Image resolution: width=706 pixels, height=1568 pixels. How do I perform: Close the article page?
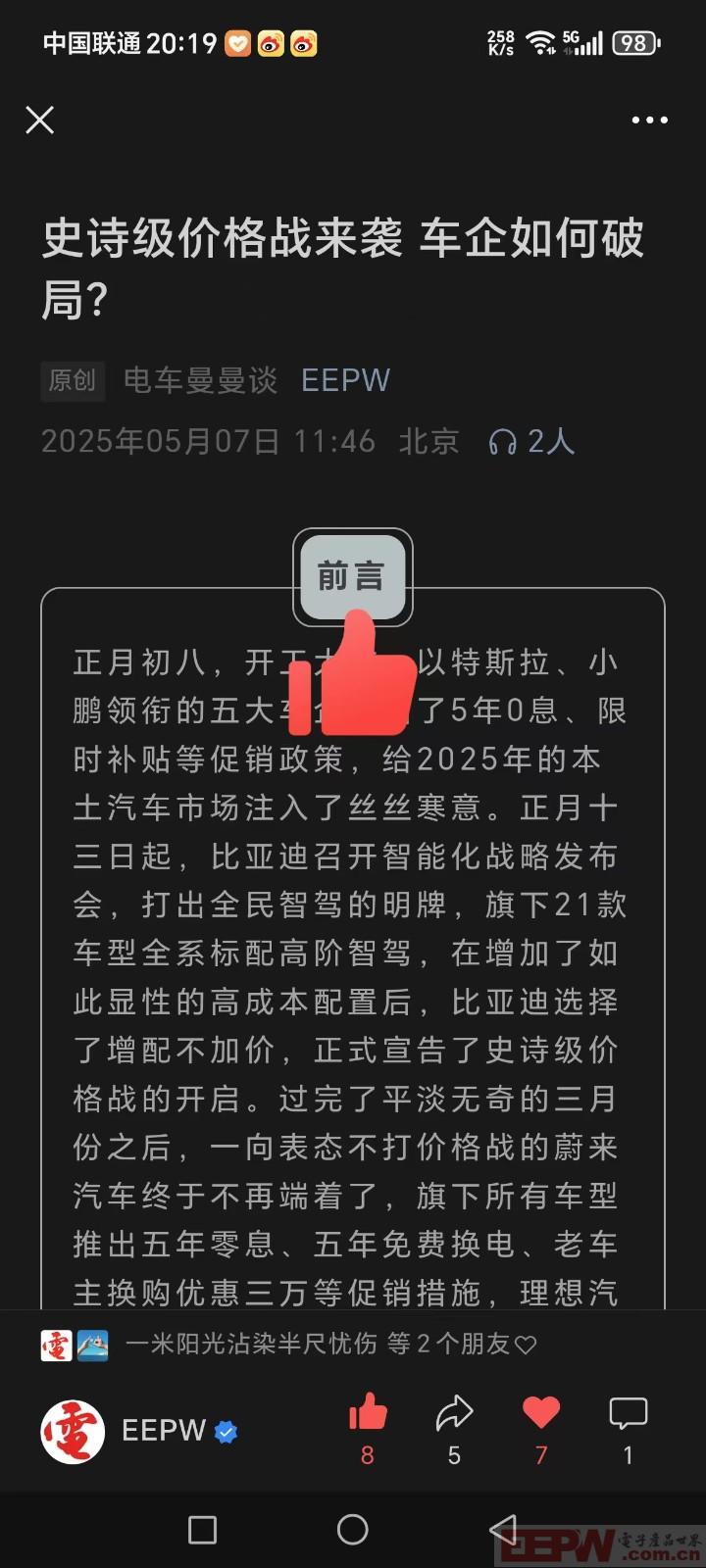[39, 121]
